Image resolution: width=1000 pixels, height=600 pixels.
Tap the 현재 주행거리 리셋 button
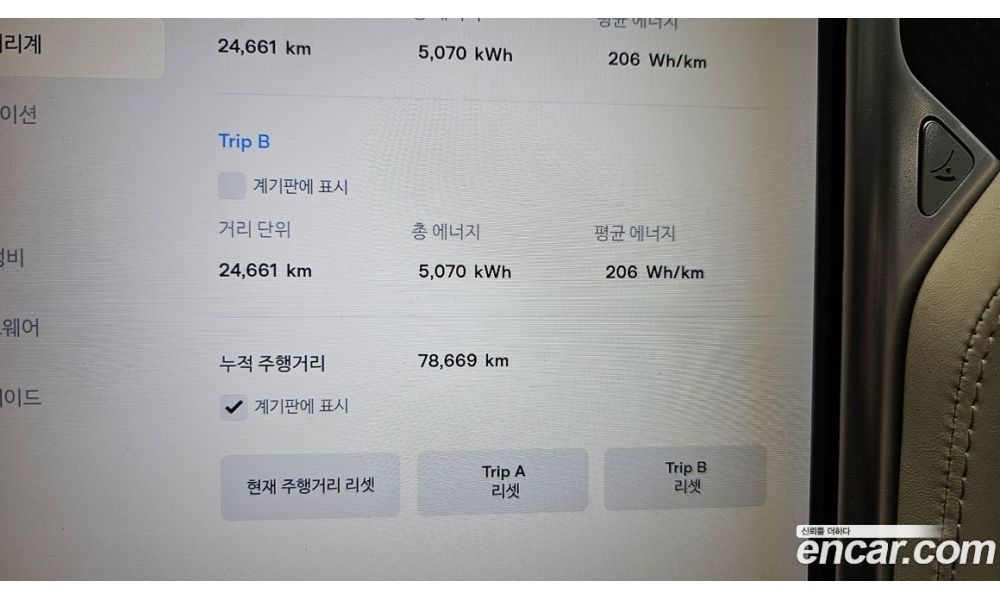click(310, 486)
